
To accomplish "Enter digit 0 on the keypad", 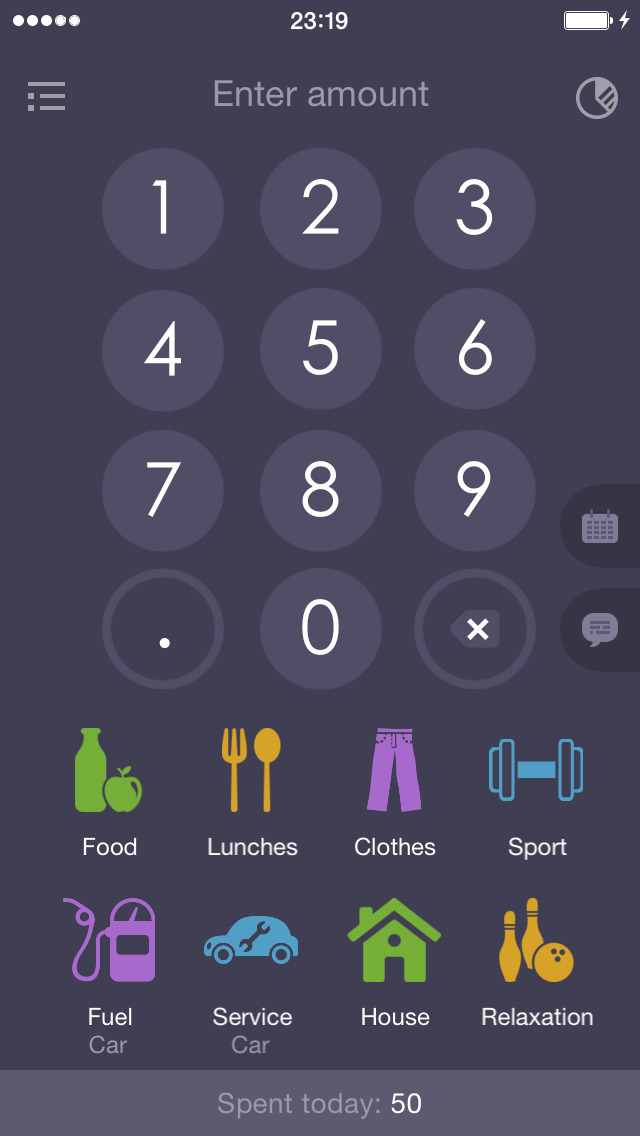I will point(320,630).
